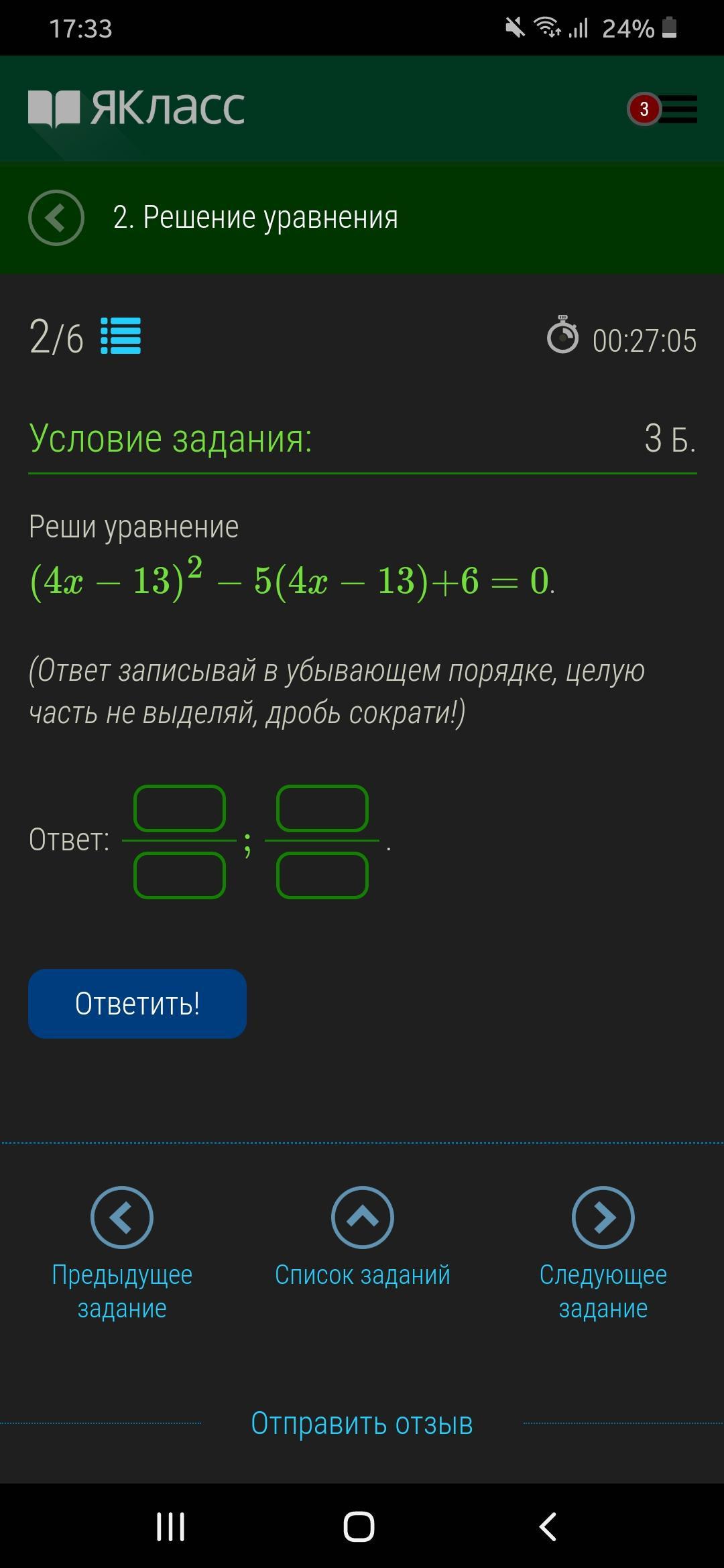This screenshot has height=1568, width=724.
Task: Select the second fraction's denominator field
Action: coord(322,875)
